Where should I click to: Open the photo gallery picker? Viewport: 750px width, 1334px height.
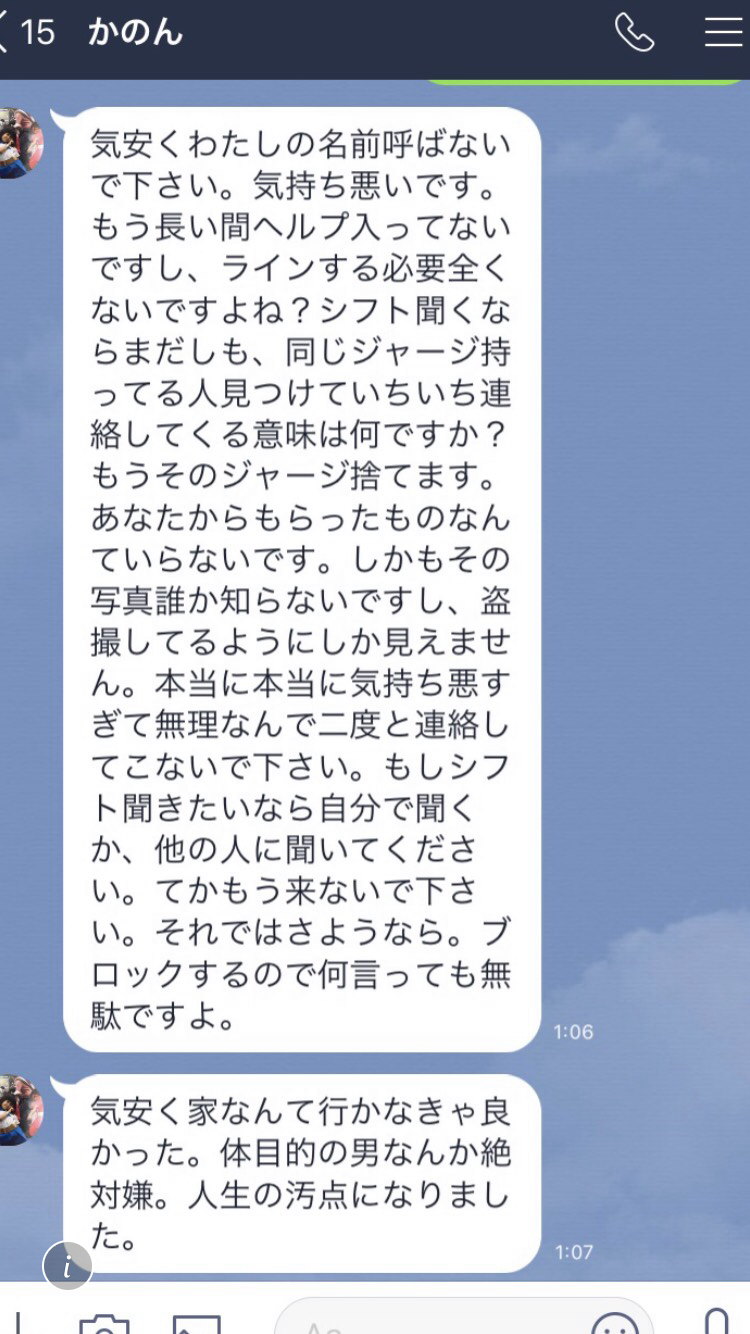(x=196, y=1324)
